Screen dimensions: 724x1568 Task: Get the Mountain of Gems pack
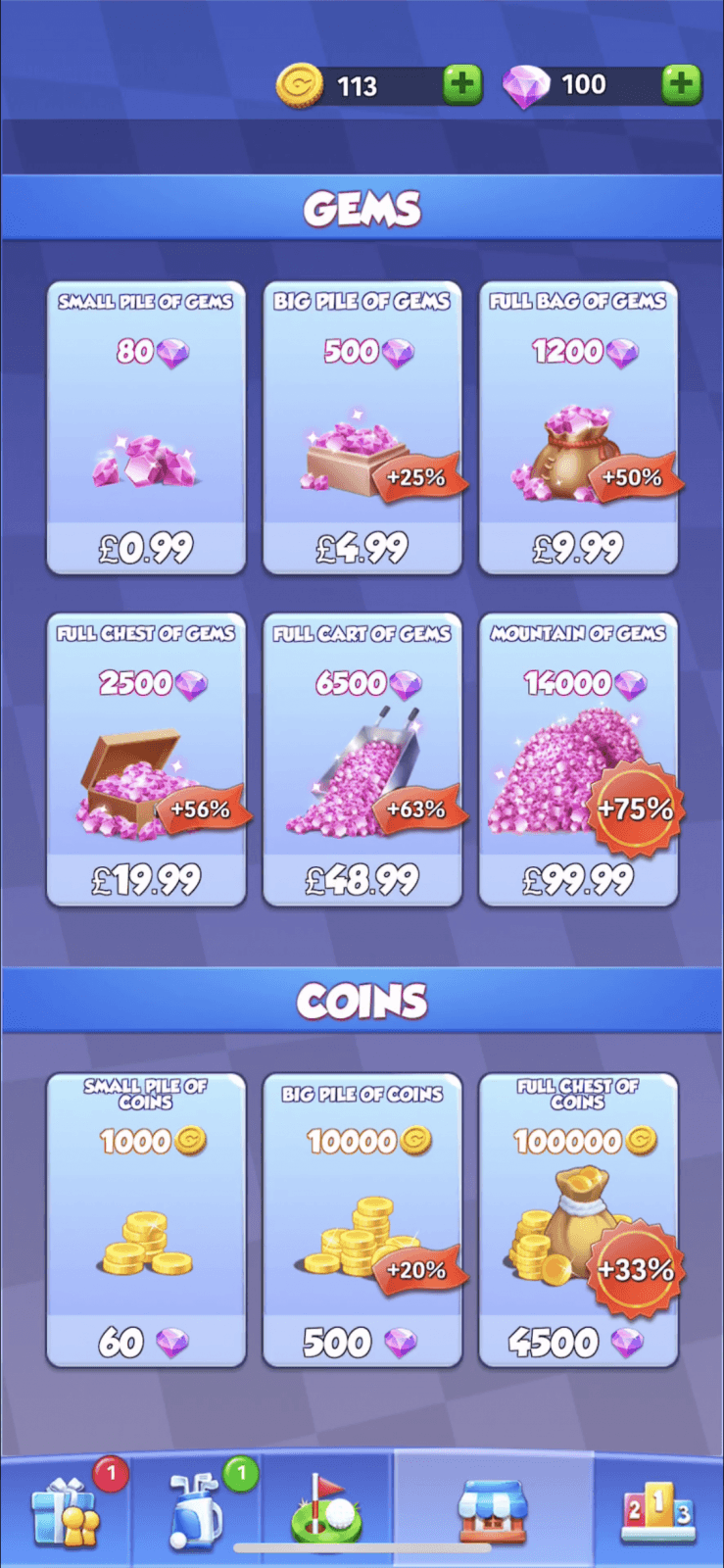coord(577,760)
